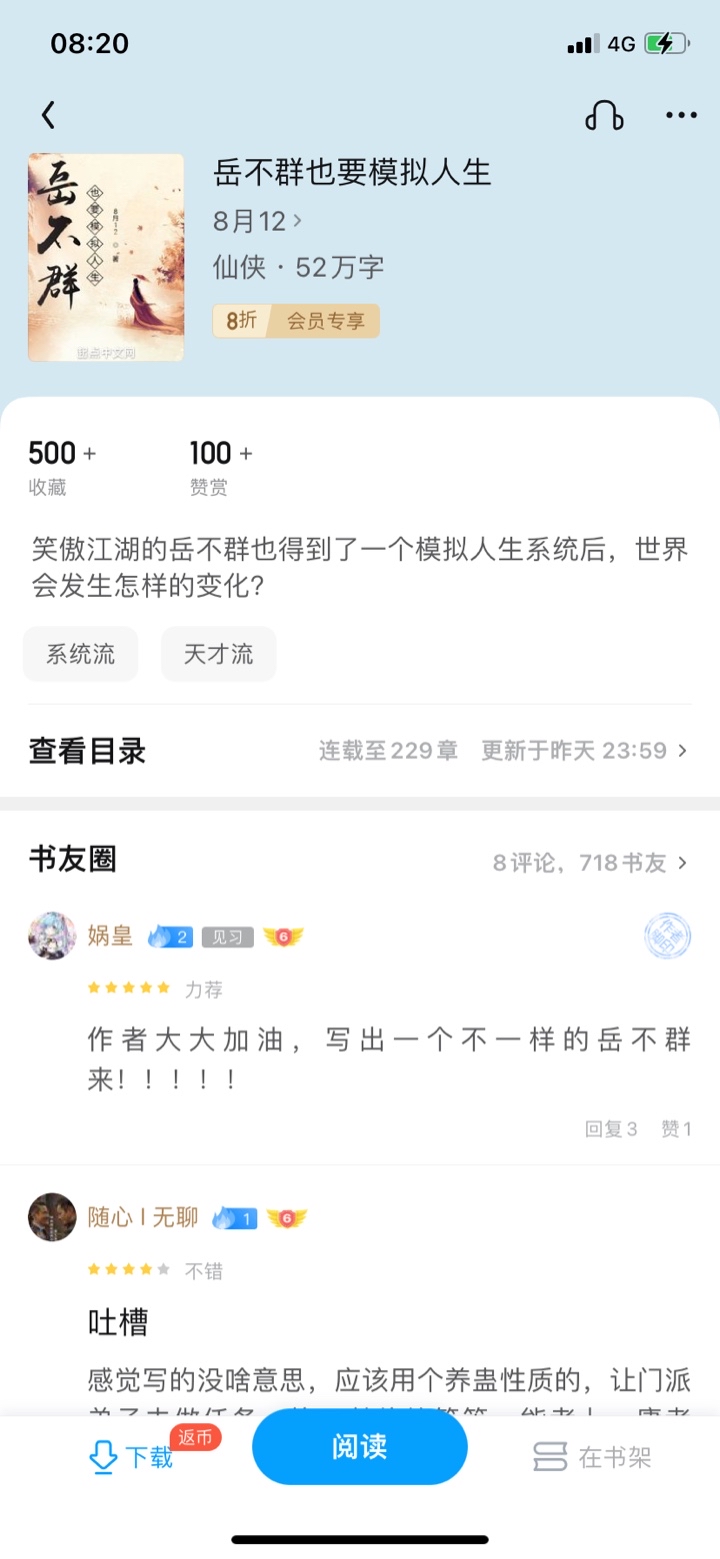
Task: Open the three-dot overflow menu
Action: 681,116
